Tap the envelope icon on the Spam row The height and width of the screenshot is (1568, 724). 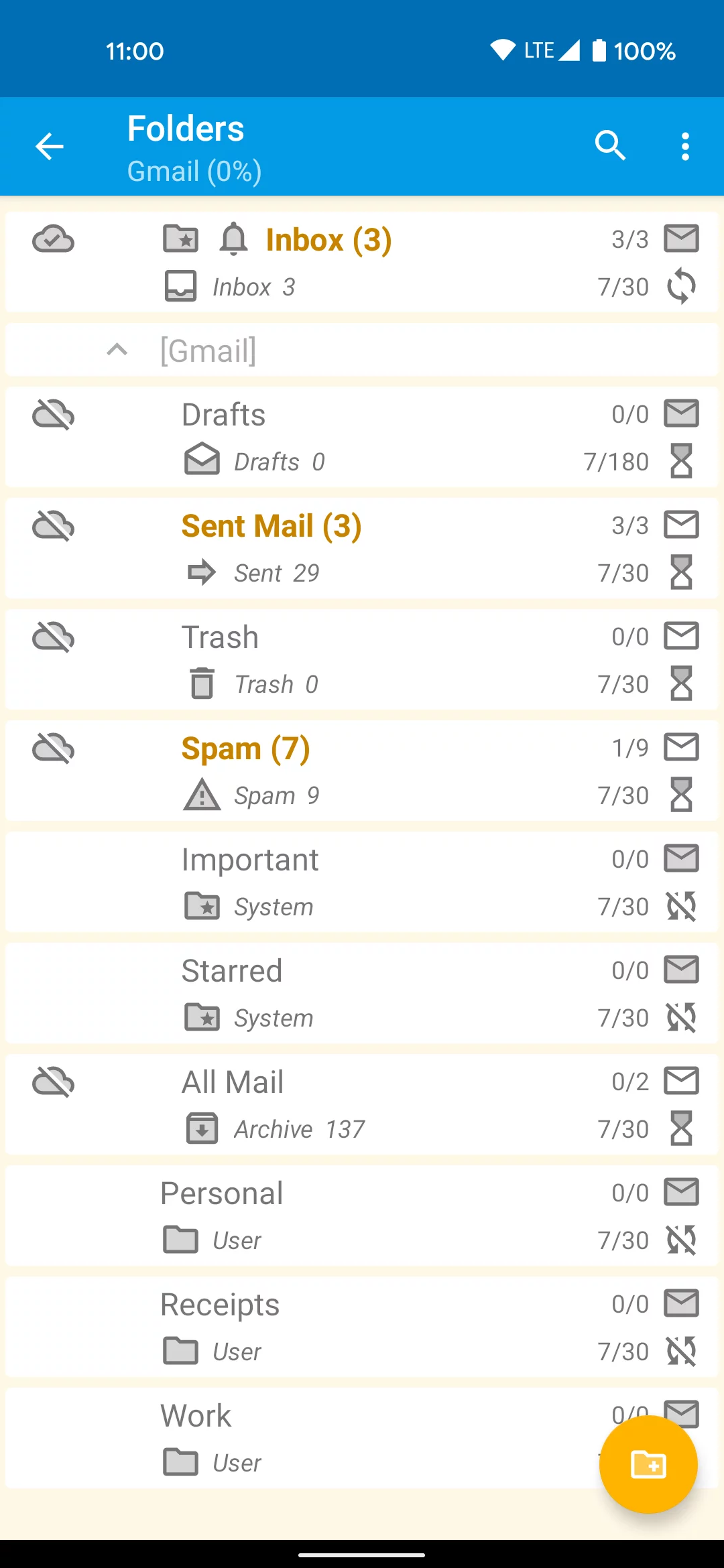point(681,748)
